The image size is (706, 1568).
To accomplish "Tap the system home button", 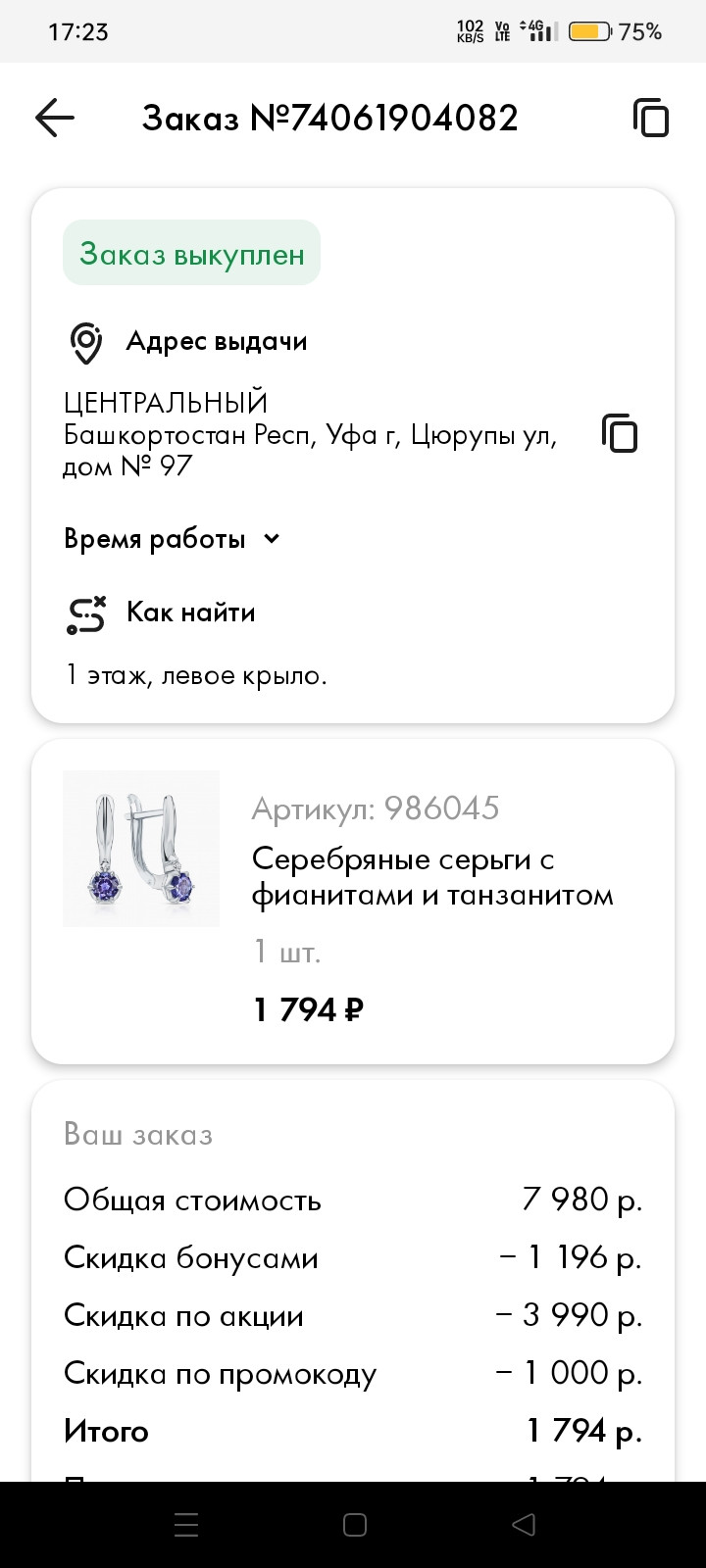I will pos(355,1525).
